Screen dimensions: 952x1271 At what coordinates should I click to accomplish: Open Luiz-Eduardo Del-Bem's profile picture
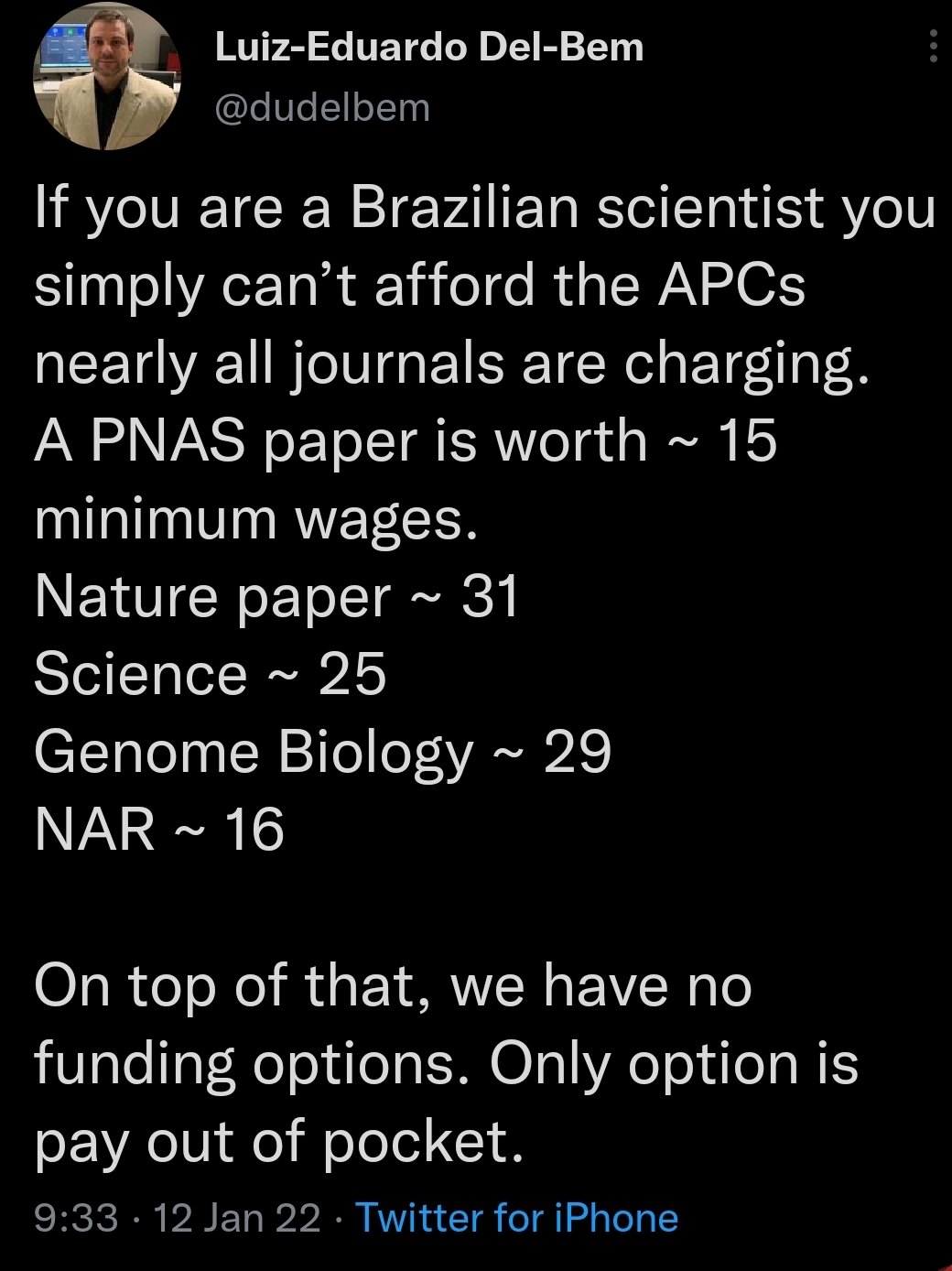point(107,77)
